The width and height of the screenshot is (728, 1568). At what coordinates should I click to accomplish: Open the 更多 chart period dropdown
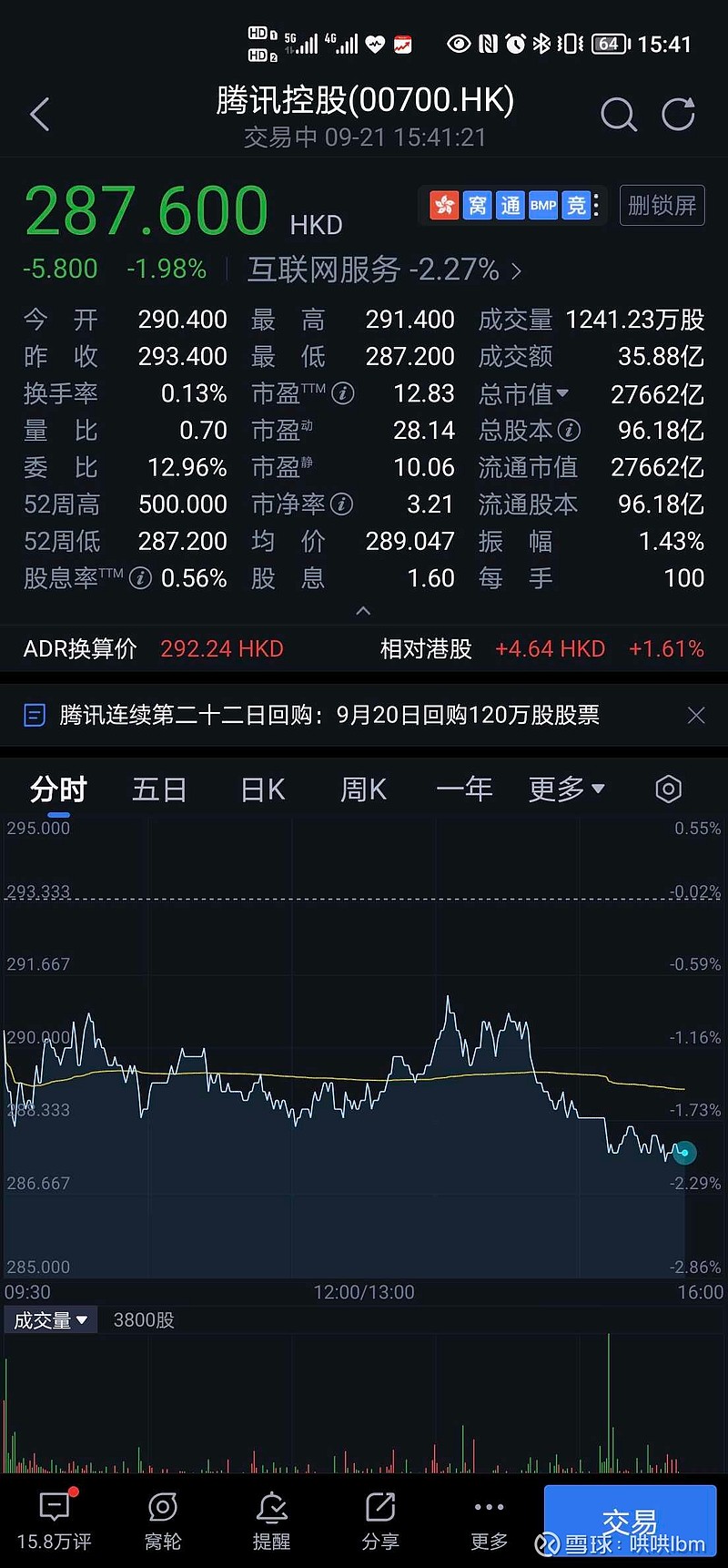[x=566, y=789]
